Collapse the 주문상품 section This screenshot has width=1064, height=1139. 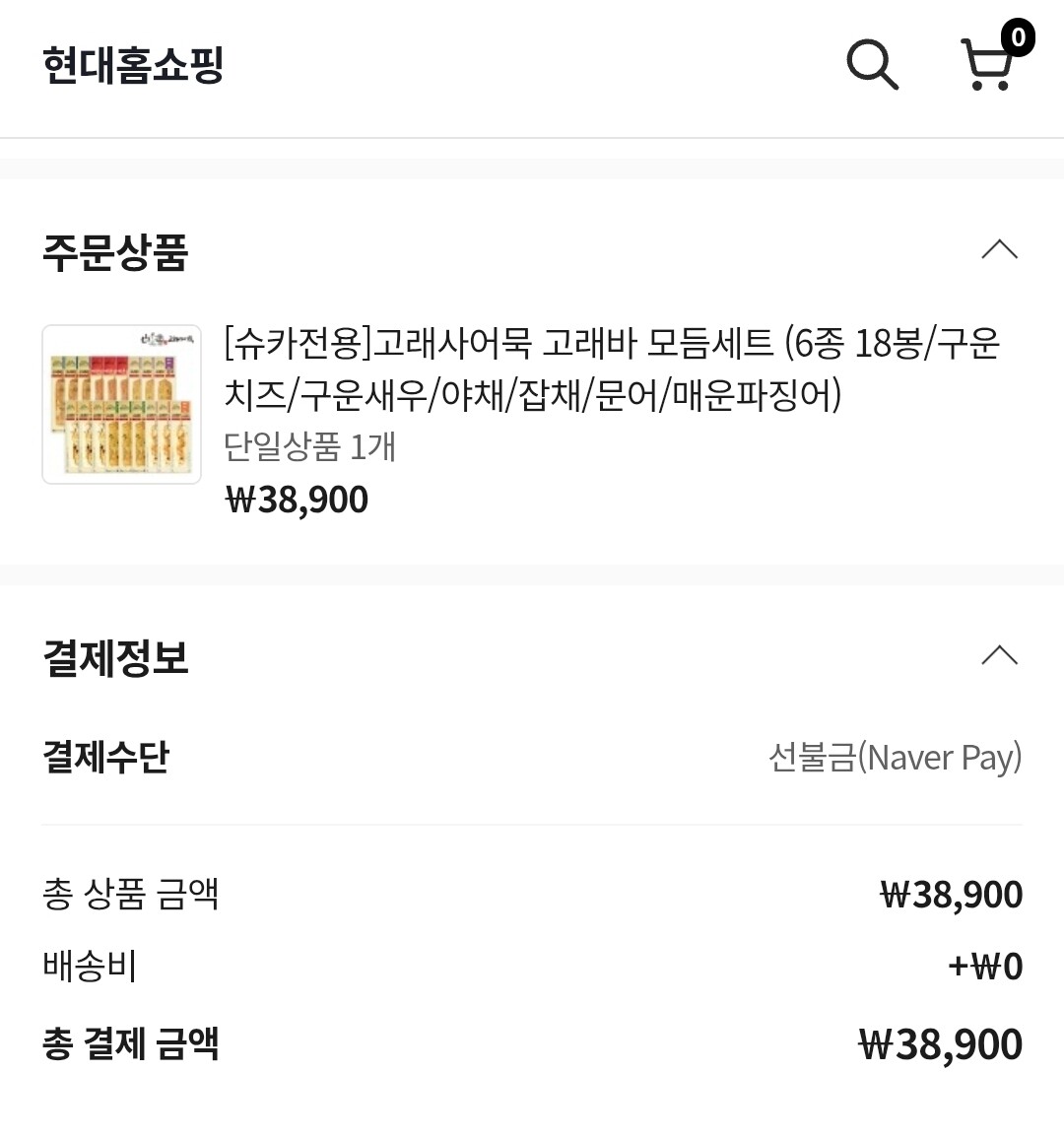coord(999,249)
